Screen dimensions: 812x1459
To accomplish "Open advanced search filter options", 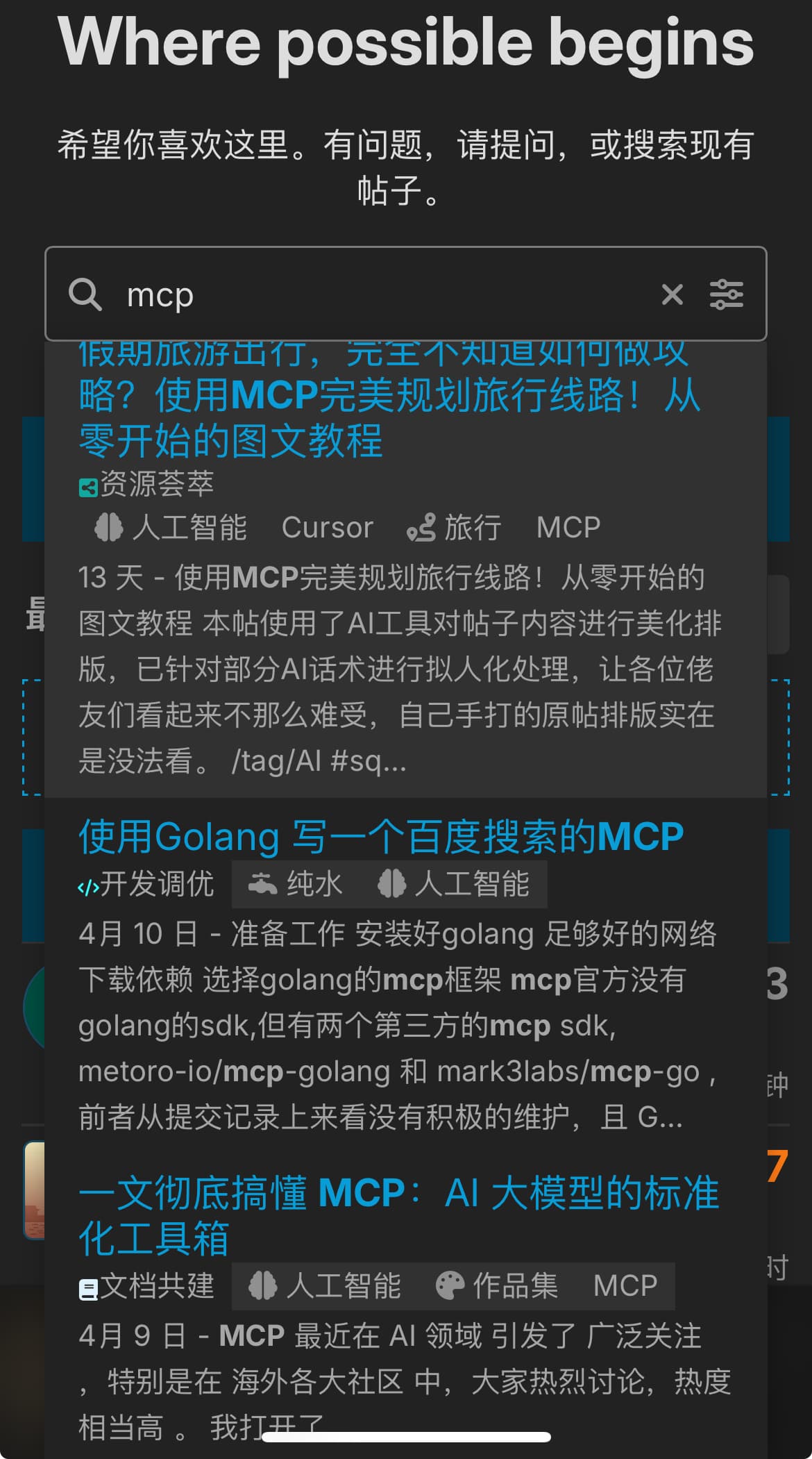I will click(x=726, y=294).
